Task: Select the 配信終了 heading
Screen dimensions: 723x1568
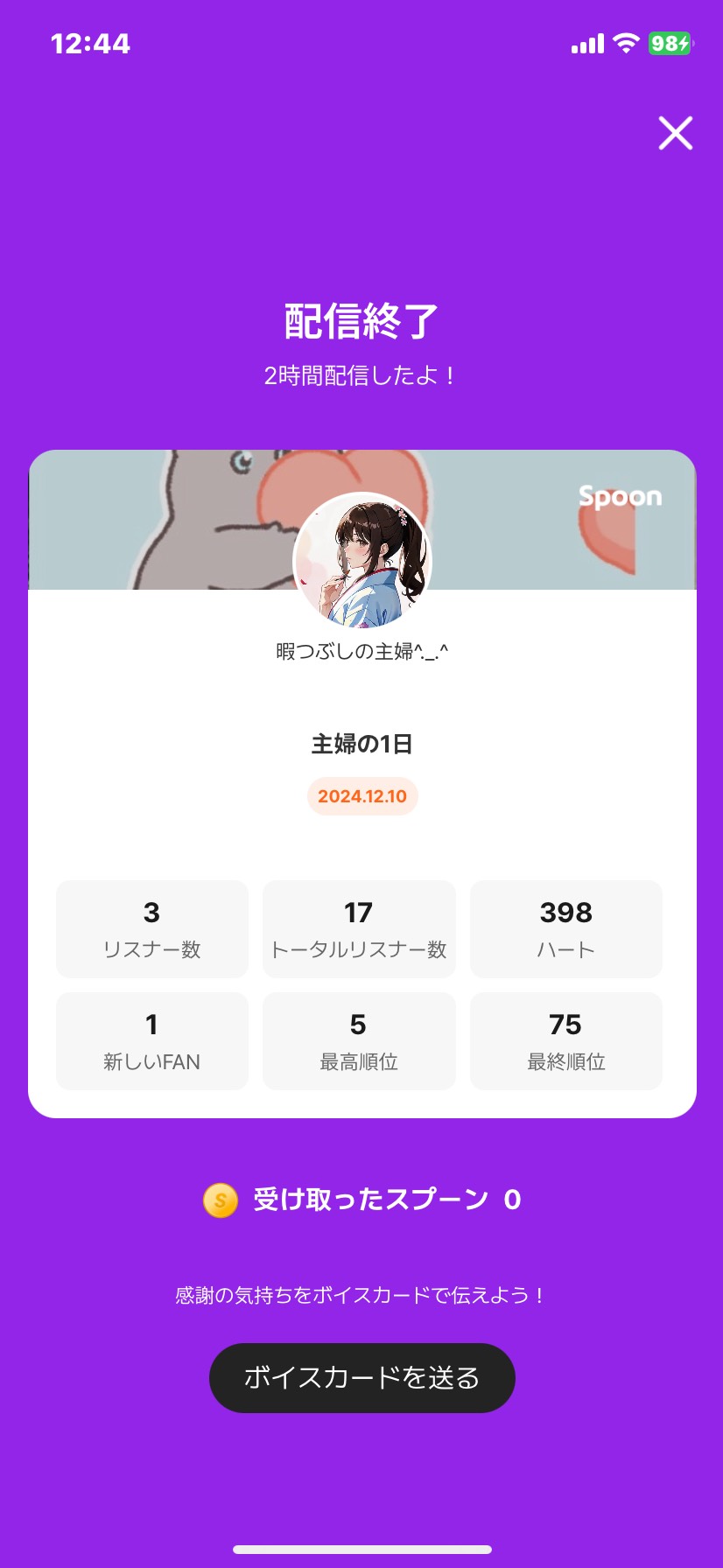Action: (x=361, y=320)
